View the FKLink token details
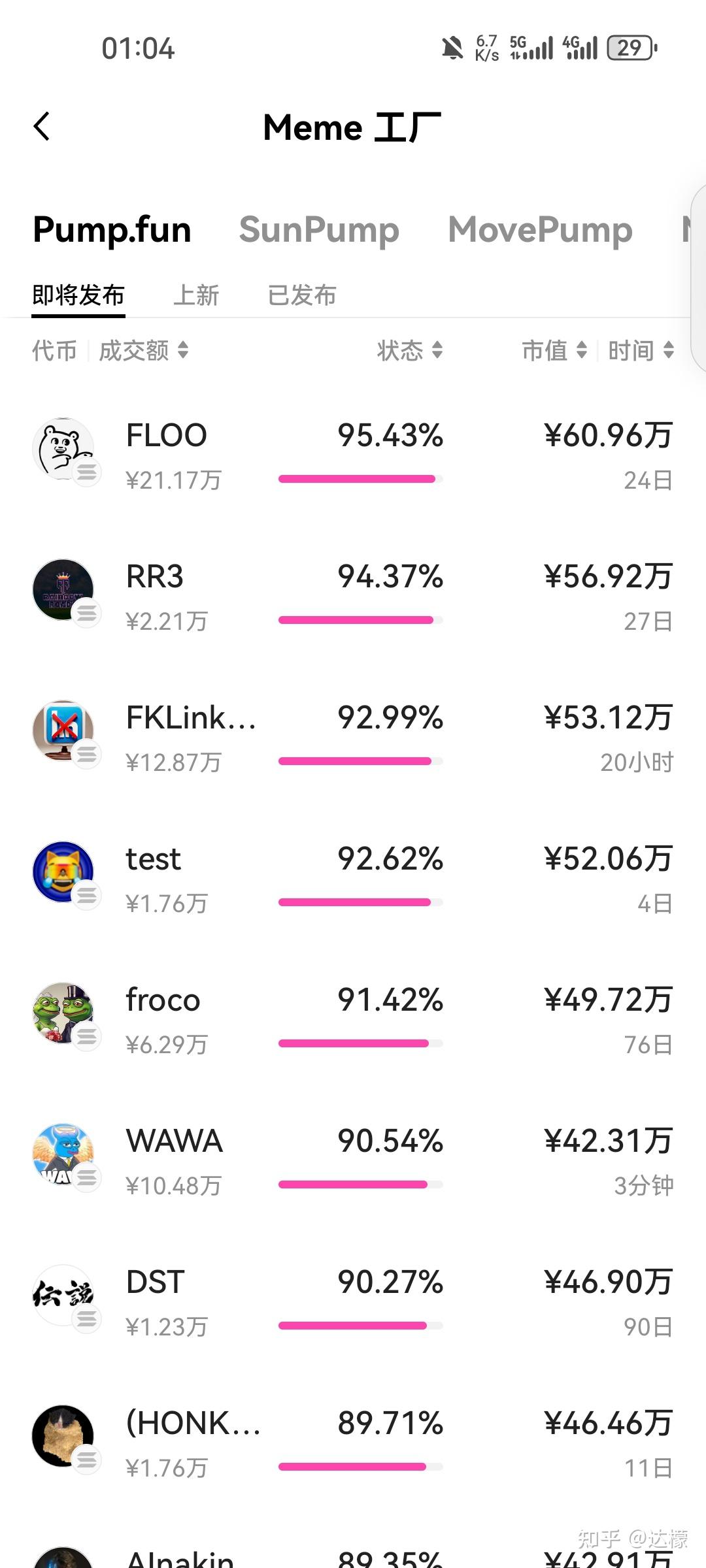Viewport: 706px width, 1568px height. [x=353, y=738]
